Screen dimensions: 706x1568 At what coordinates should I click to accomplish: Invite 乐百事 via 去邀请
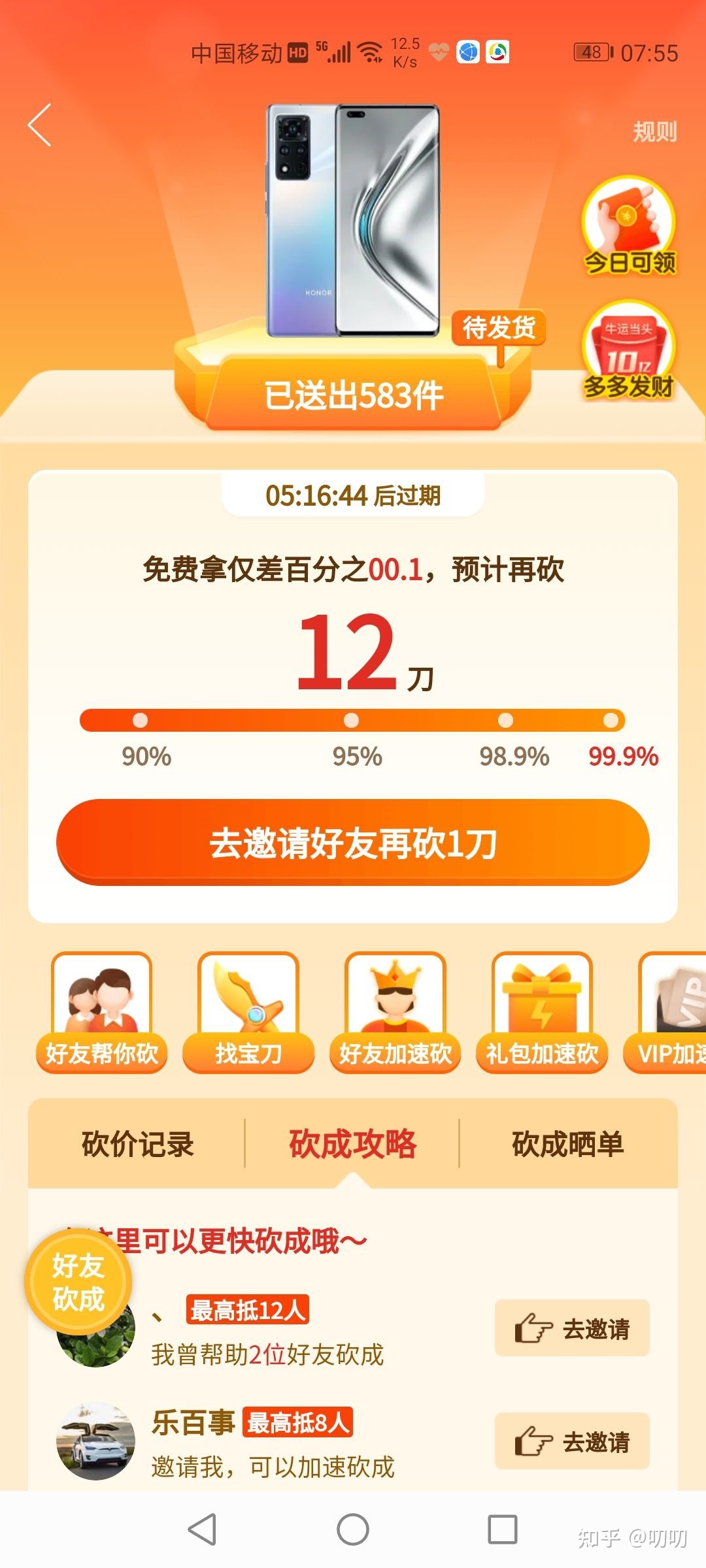tap(572, 1441)
